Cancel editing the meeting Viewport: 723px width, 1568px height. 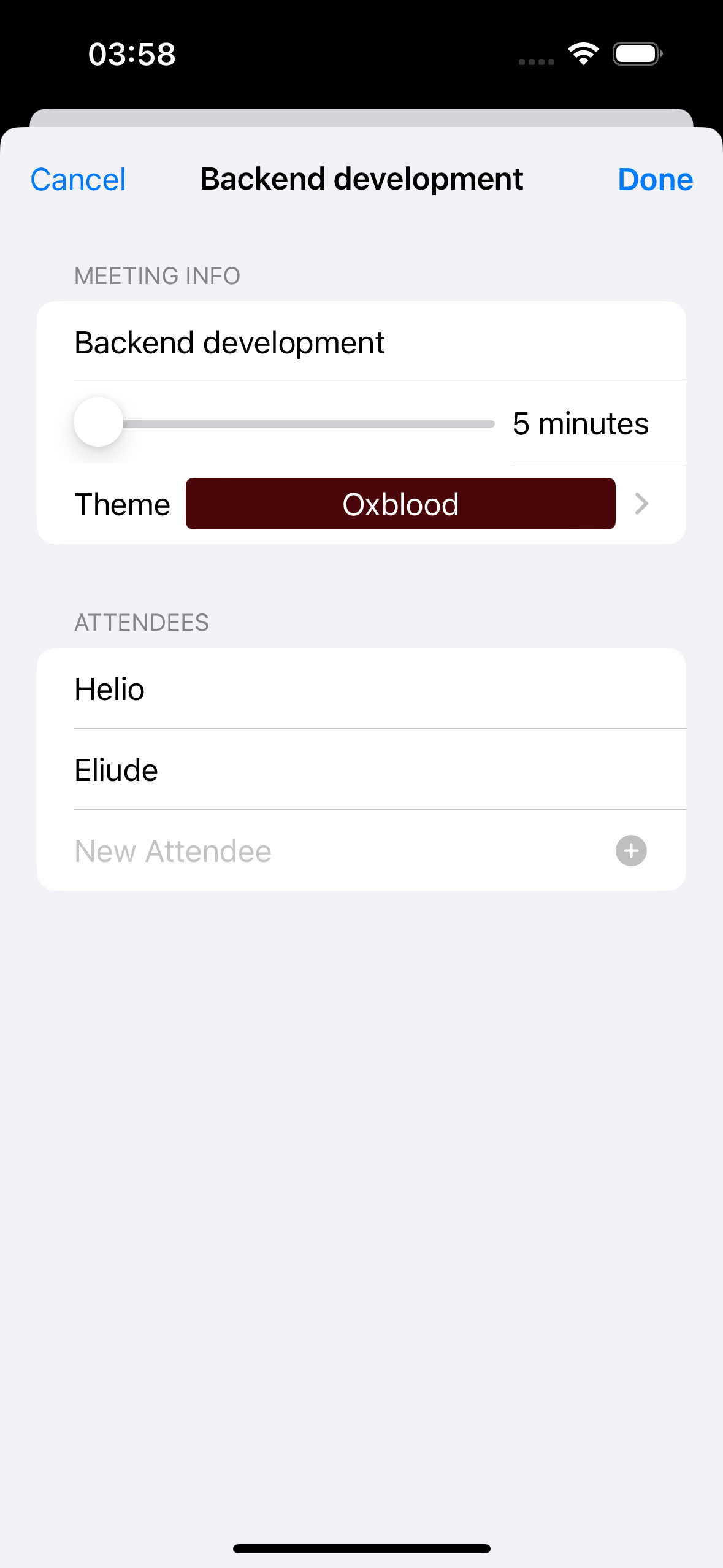click(x=78, y=180)
